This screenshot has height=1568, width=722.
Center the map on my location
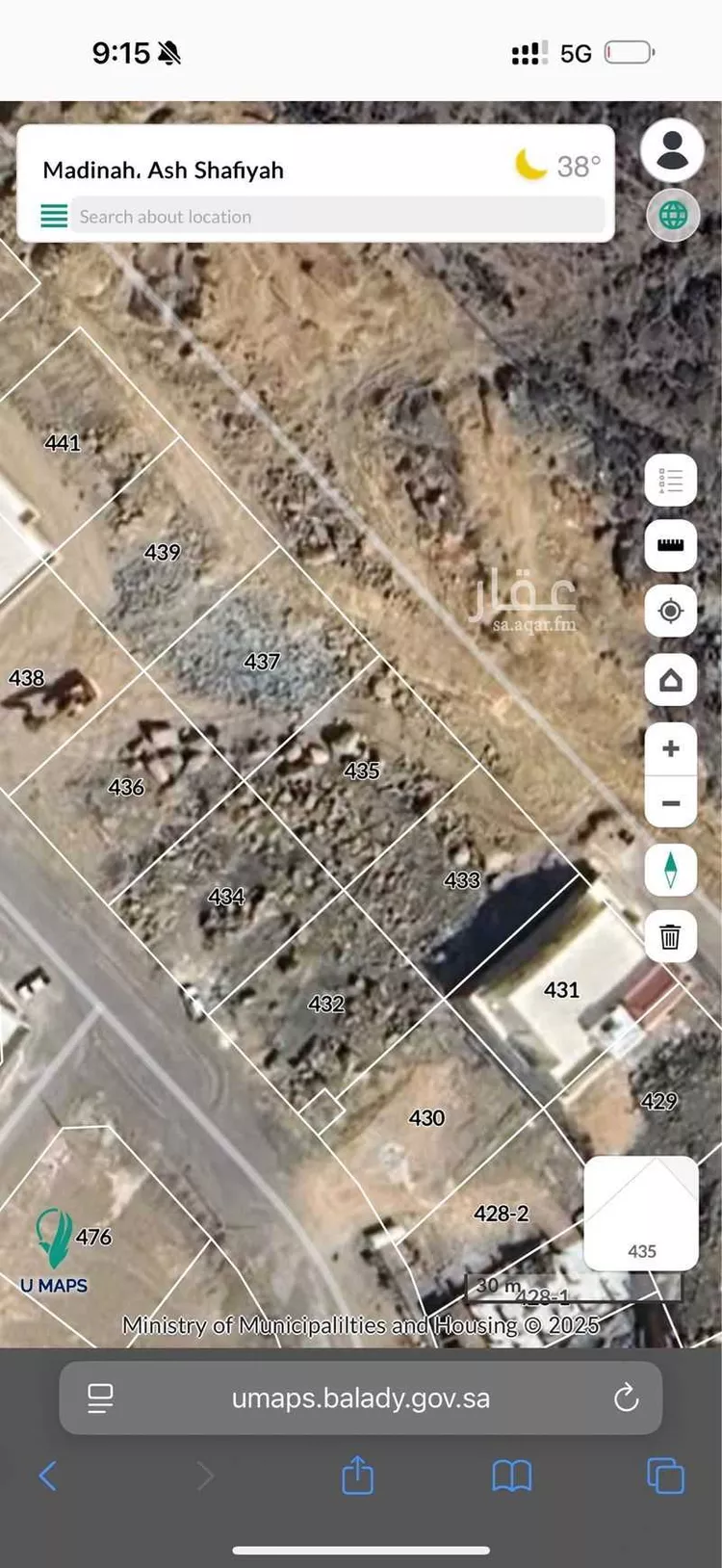tap(670, 611)
